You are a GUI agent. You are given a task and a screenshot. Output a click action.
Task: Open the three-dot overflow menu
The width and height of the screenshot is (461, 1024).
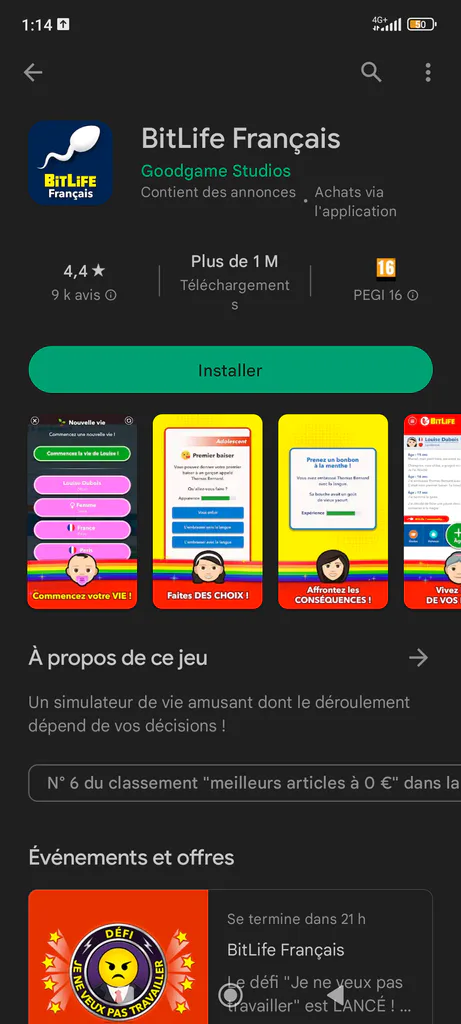coord(428,72)
